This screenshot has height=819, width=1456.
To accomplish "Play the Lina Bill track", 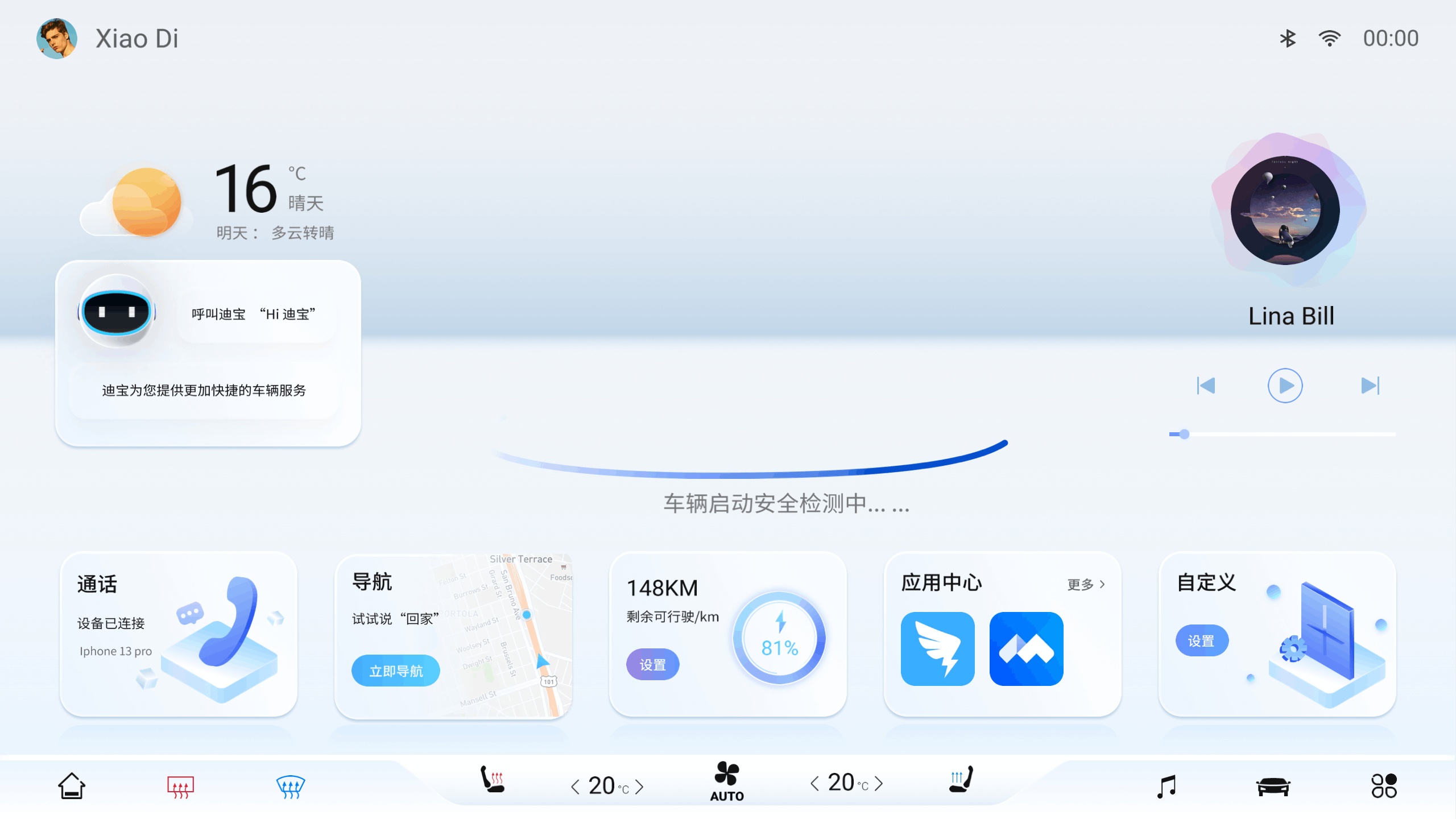I will coord(1285,386).
